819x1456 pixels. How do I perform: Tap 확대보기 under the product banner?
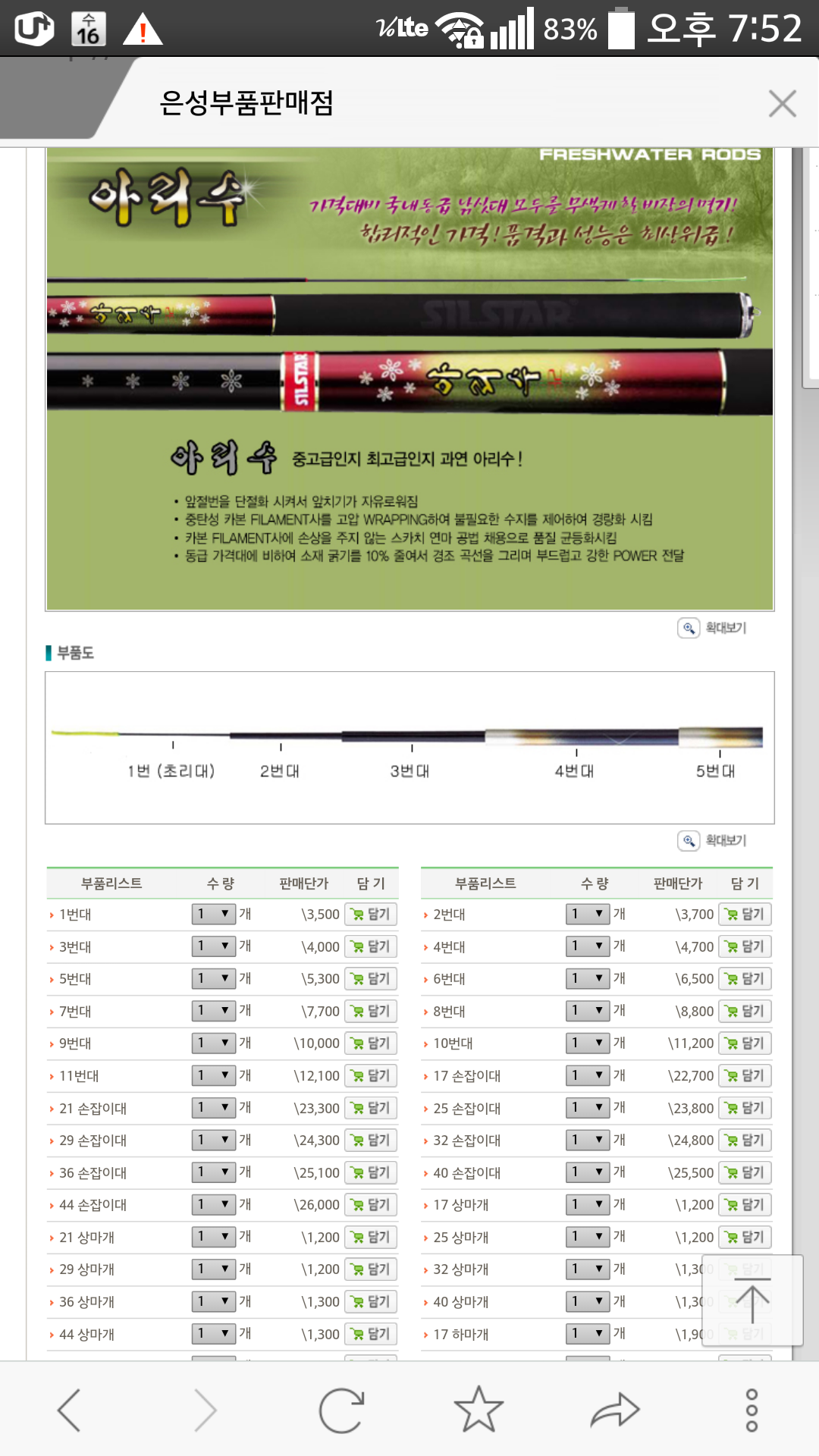click(711, 628)
